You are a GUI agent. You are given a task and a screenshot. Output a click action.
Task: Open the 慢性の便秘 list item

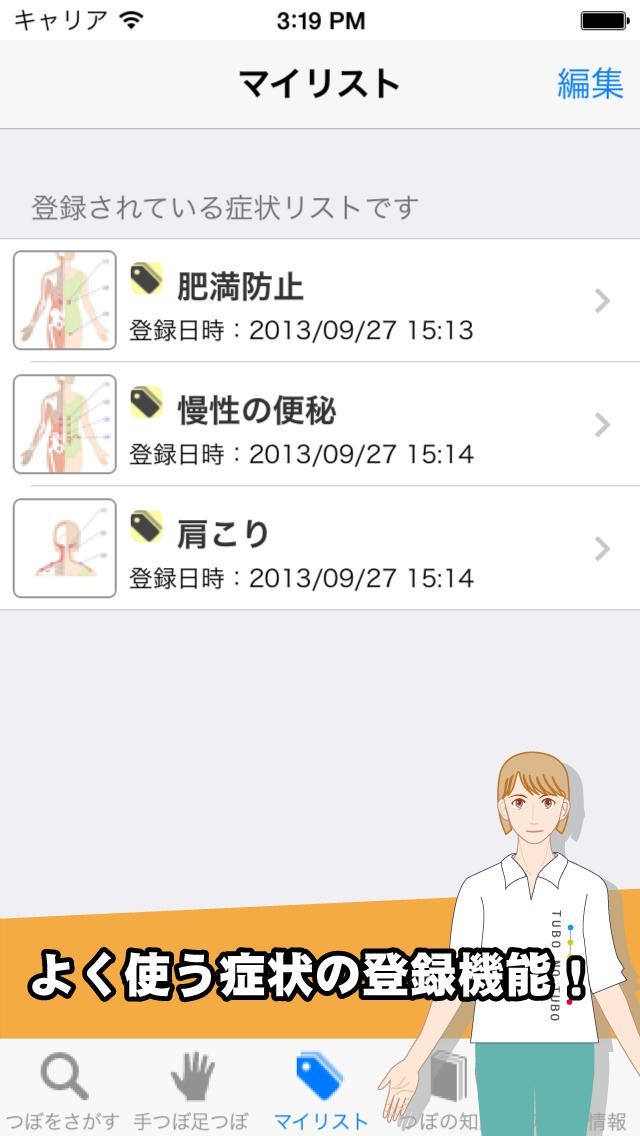pos(320,425)
